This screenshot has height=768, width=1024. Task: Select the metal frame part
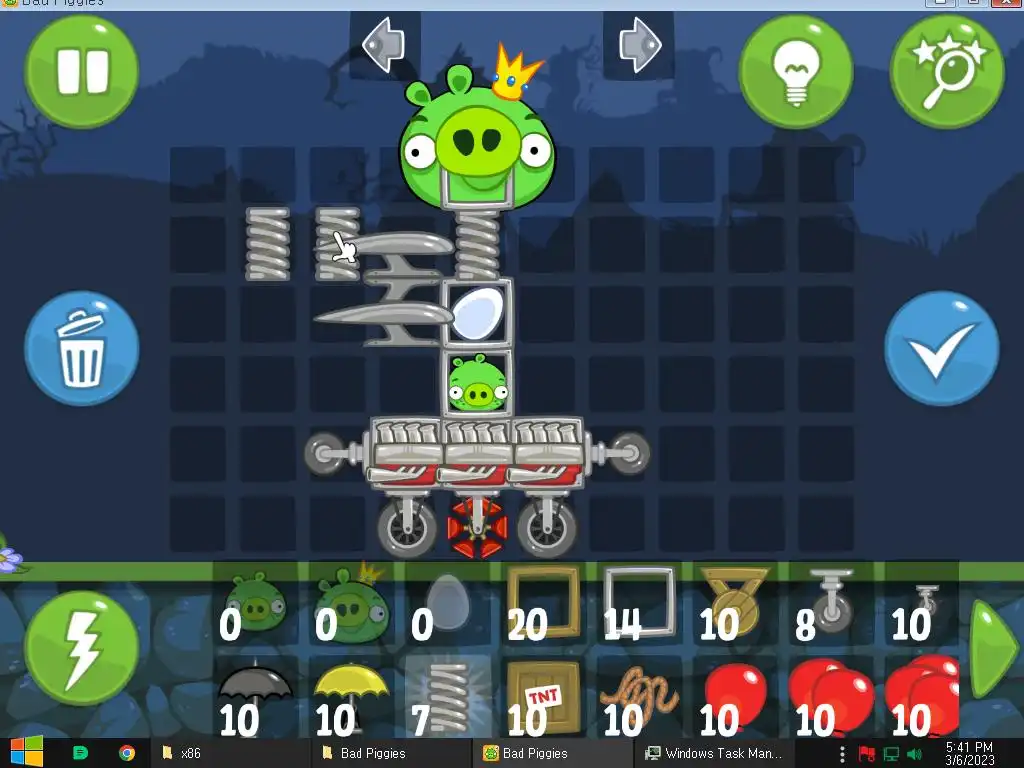[x=638, y=603]
